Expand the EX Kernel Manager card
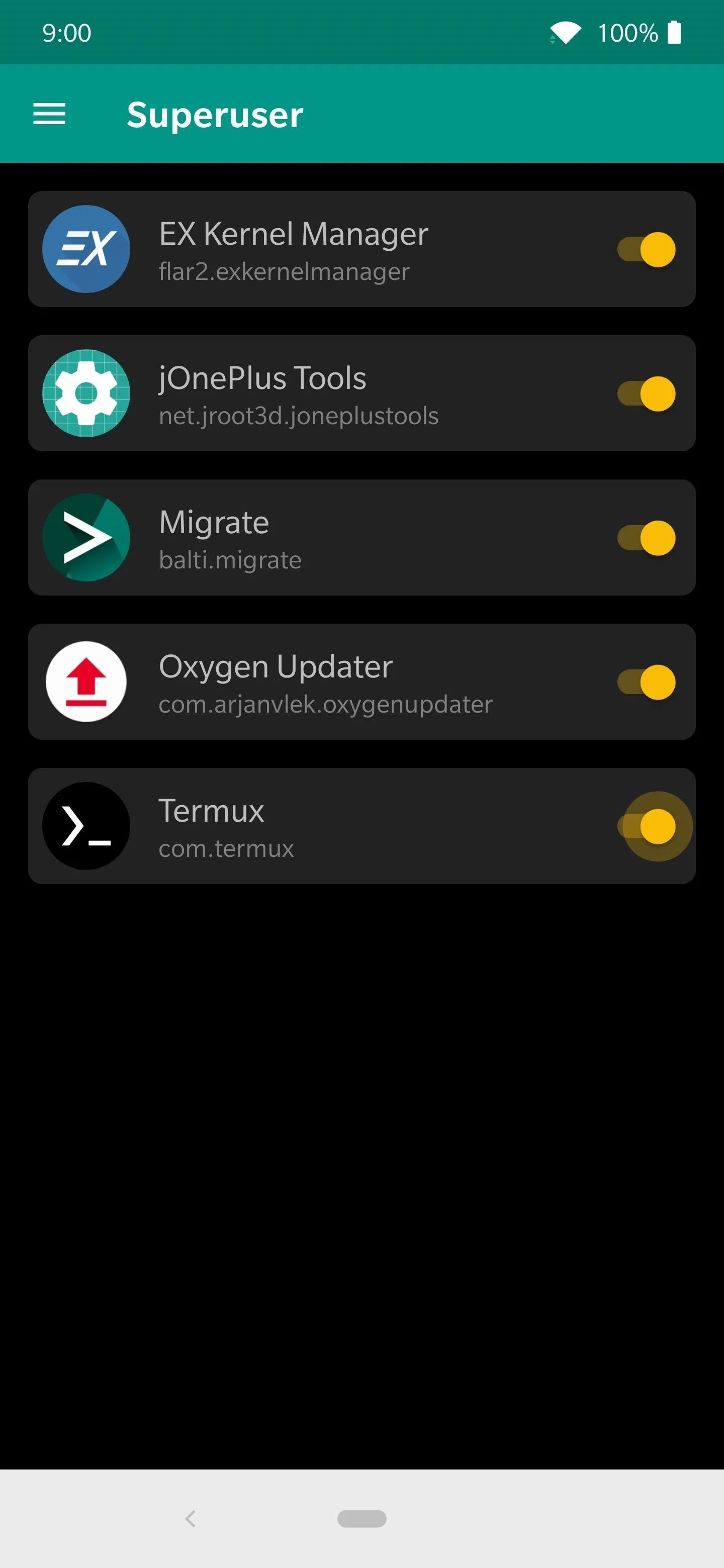Viewport: 724px width, 1568px height. click(361, 250)
